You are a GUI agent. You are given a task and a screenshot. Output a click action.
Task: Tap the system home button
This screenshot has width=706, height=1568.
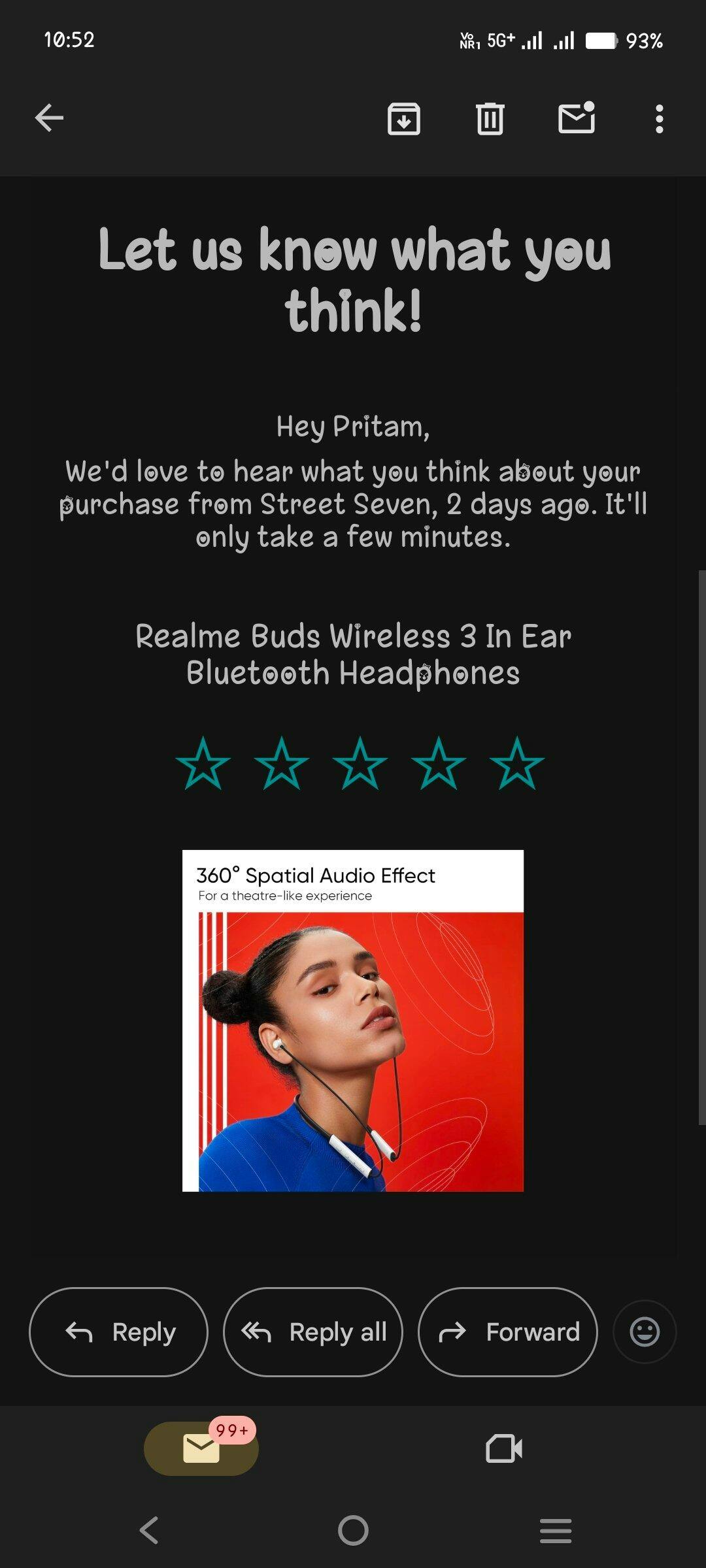(x=353, y=1530)
